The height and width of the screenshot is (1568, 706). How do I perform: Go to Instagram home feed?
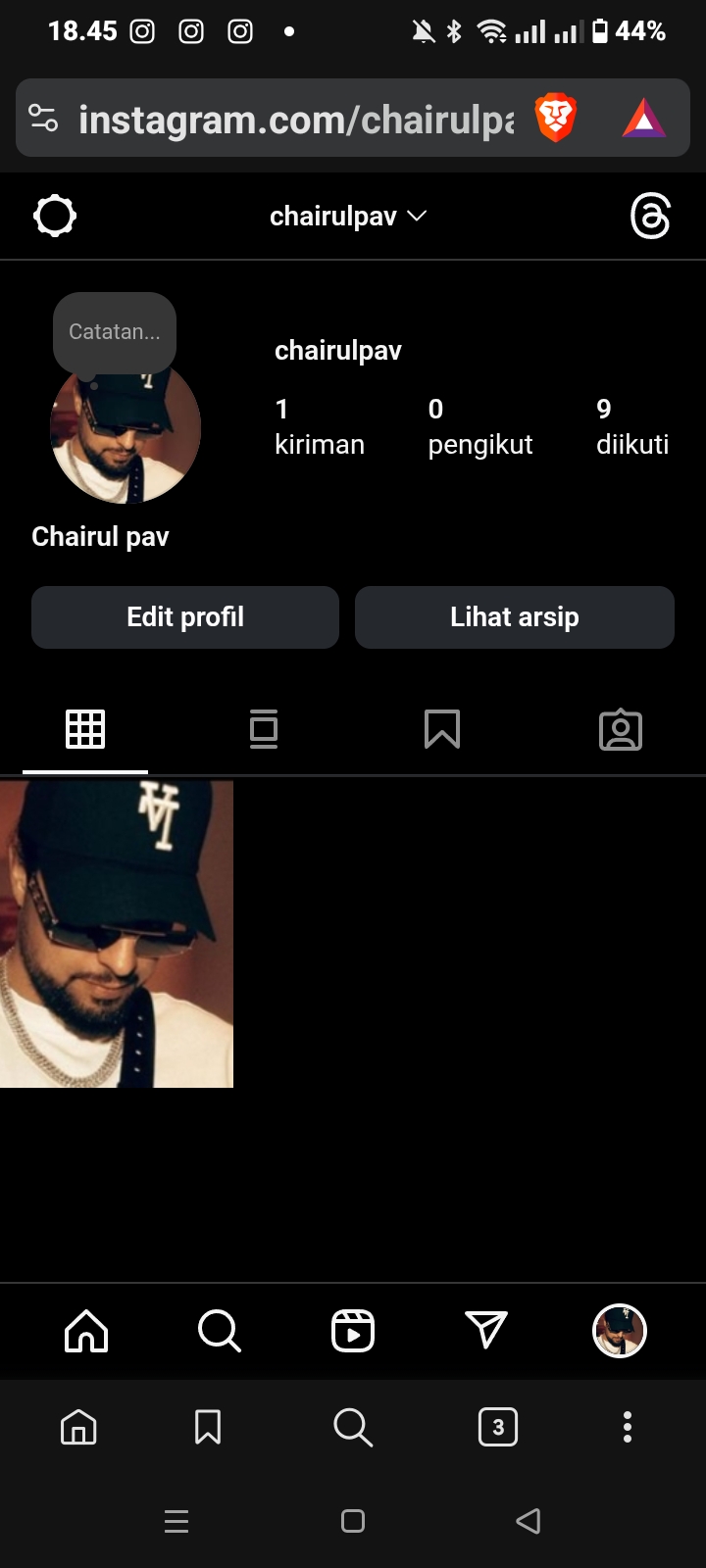86,1331
